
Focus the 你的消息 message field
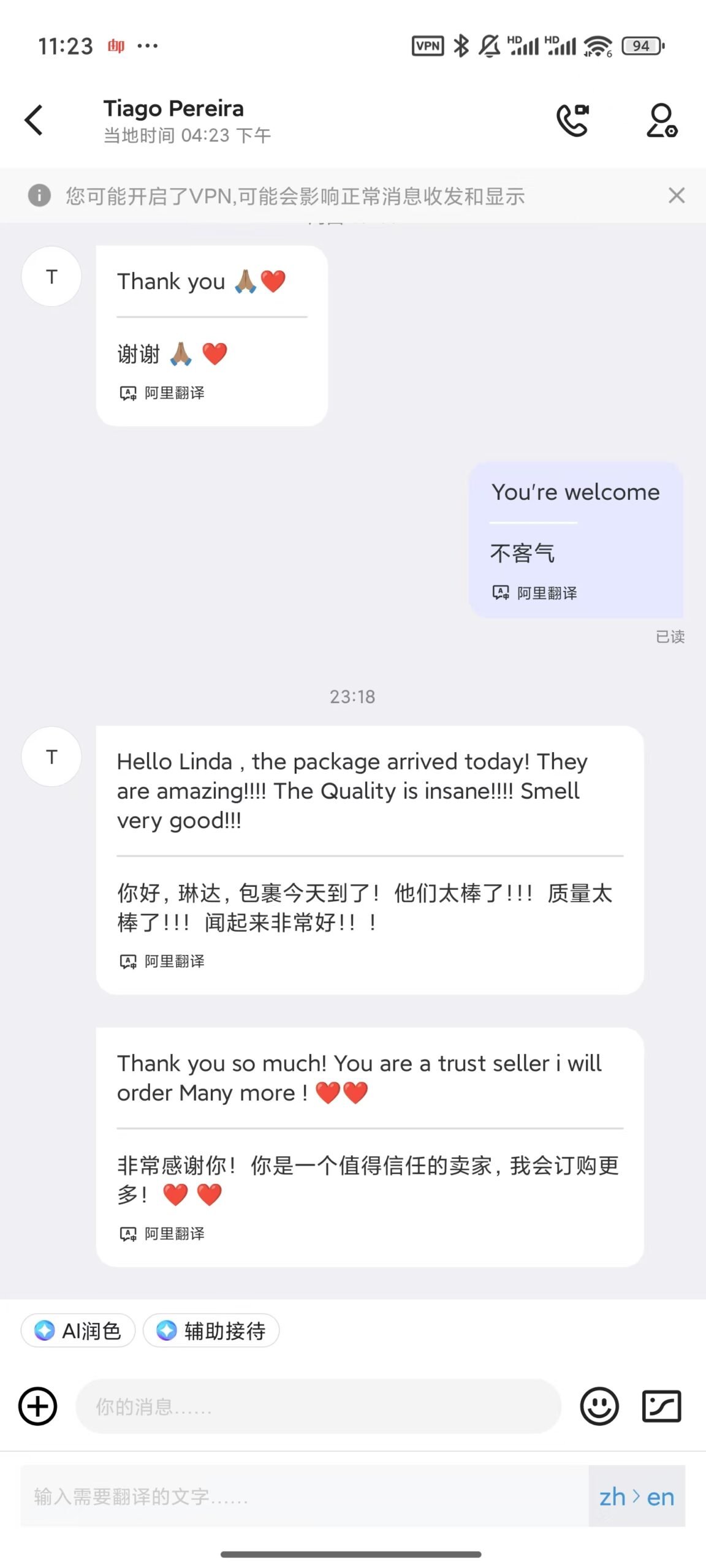[x=319, y=1406]
